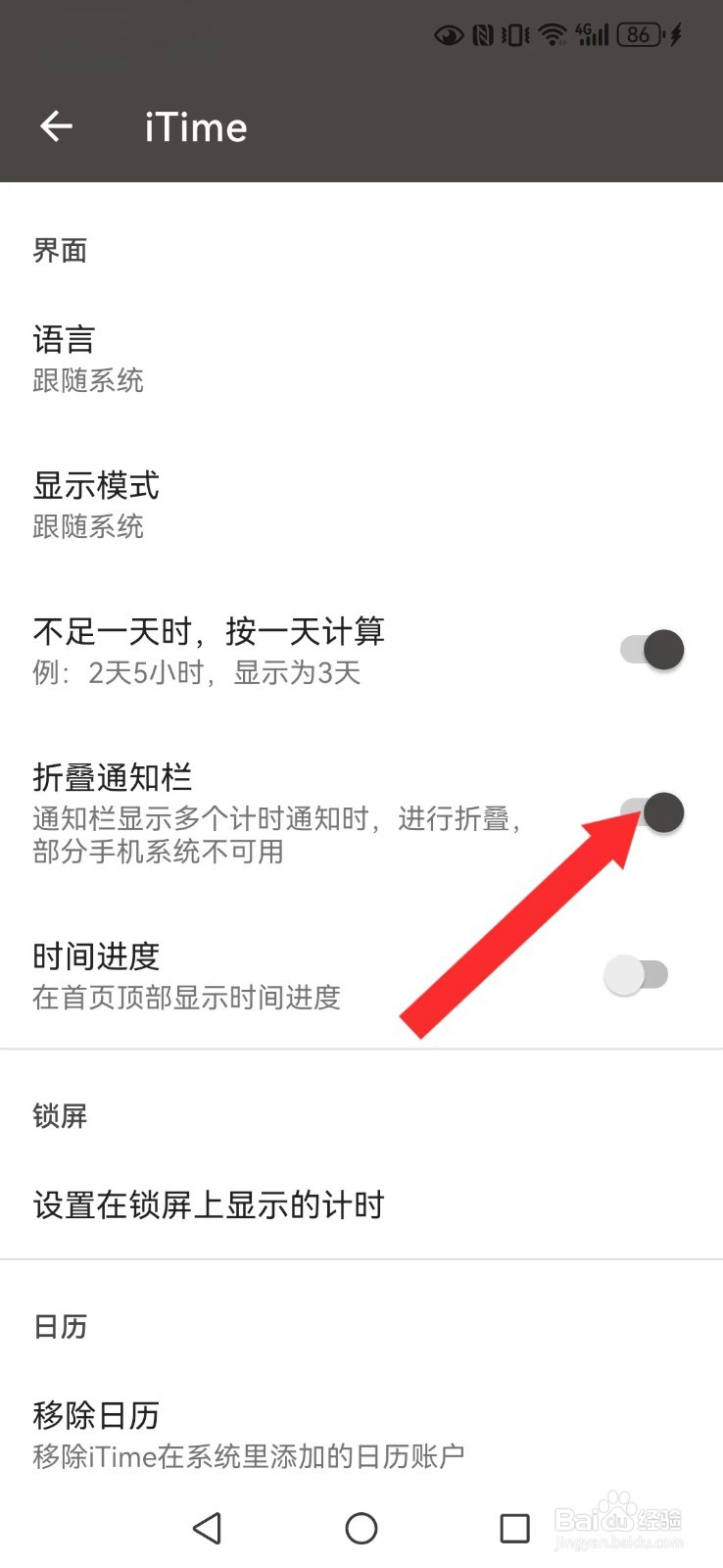This screenshot has height=1568, width=723.
Task: Enable the 时间进度 switch
Action: 636,975
